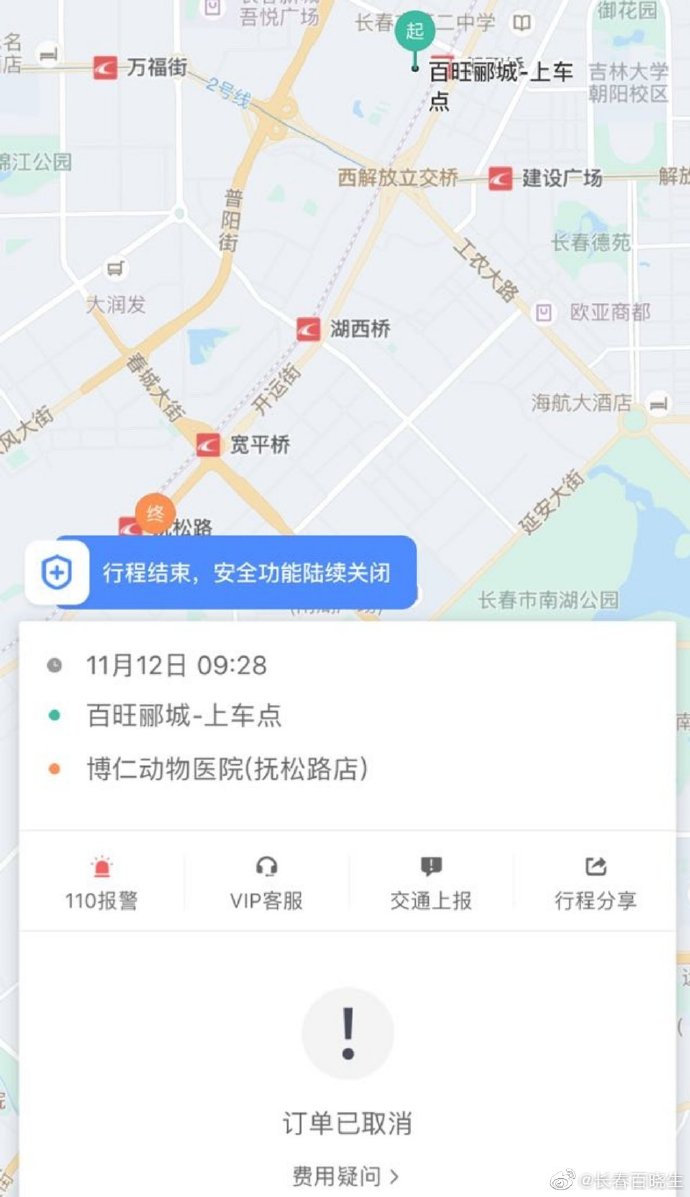Contact VIP客服 customer service
The image size is (690, 1197).
click(x=266, y=882)
